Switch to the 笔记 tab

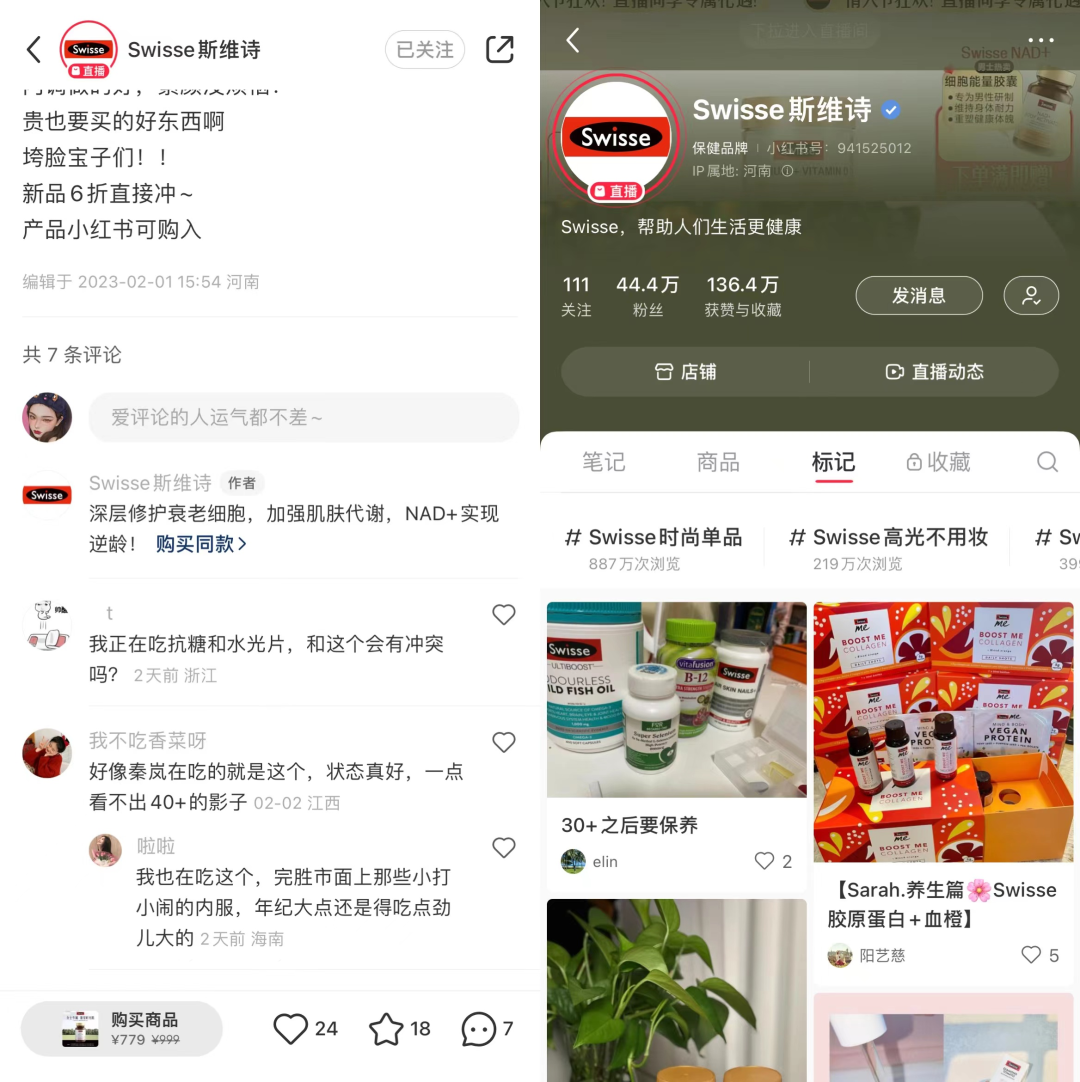603,462
